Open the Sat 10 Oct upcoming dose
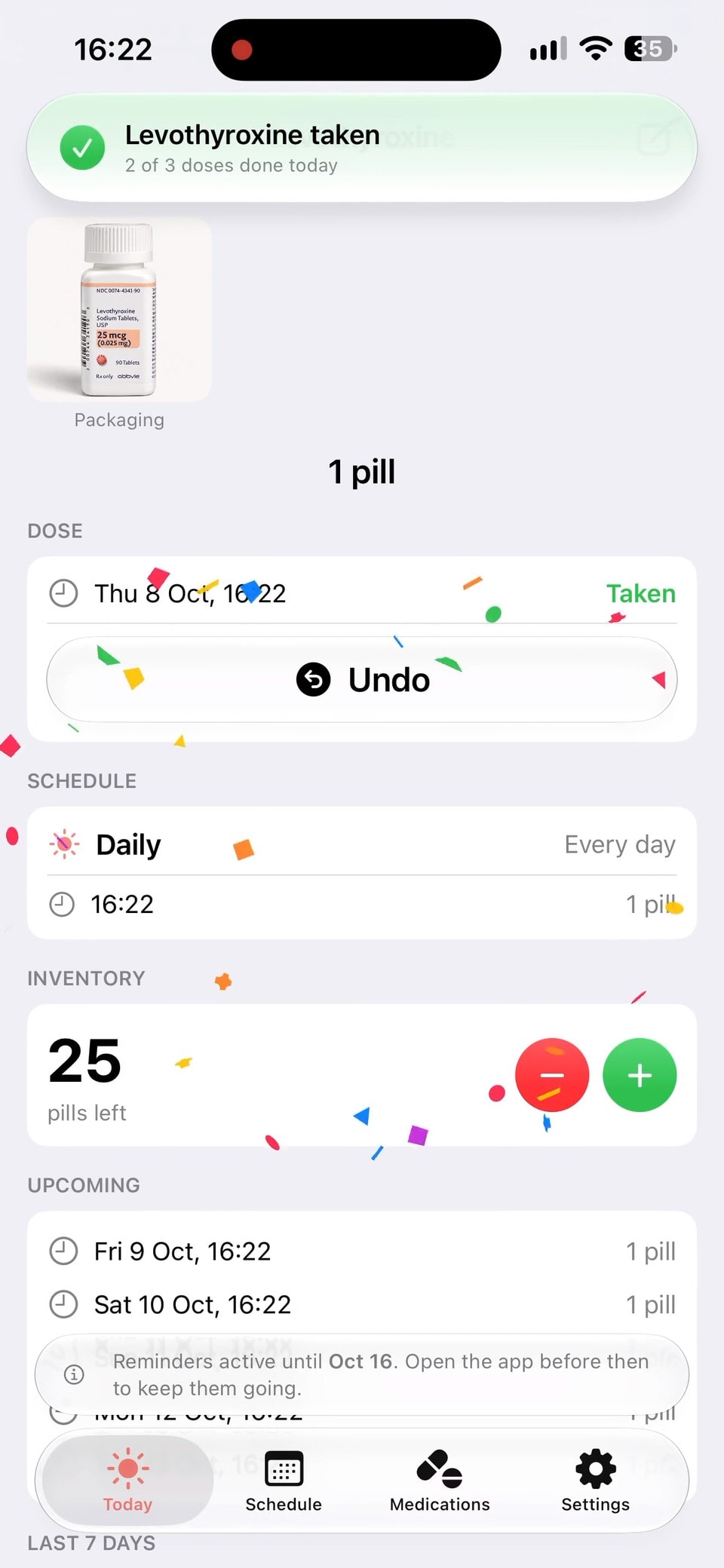 [x=362, y=1304]
